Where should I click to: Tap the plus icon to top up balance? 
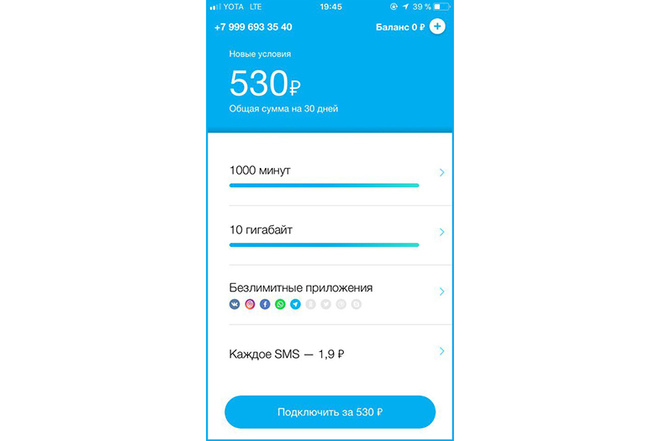coord(437,27)
